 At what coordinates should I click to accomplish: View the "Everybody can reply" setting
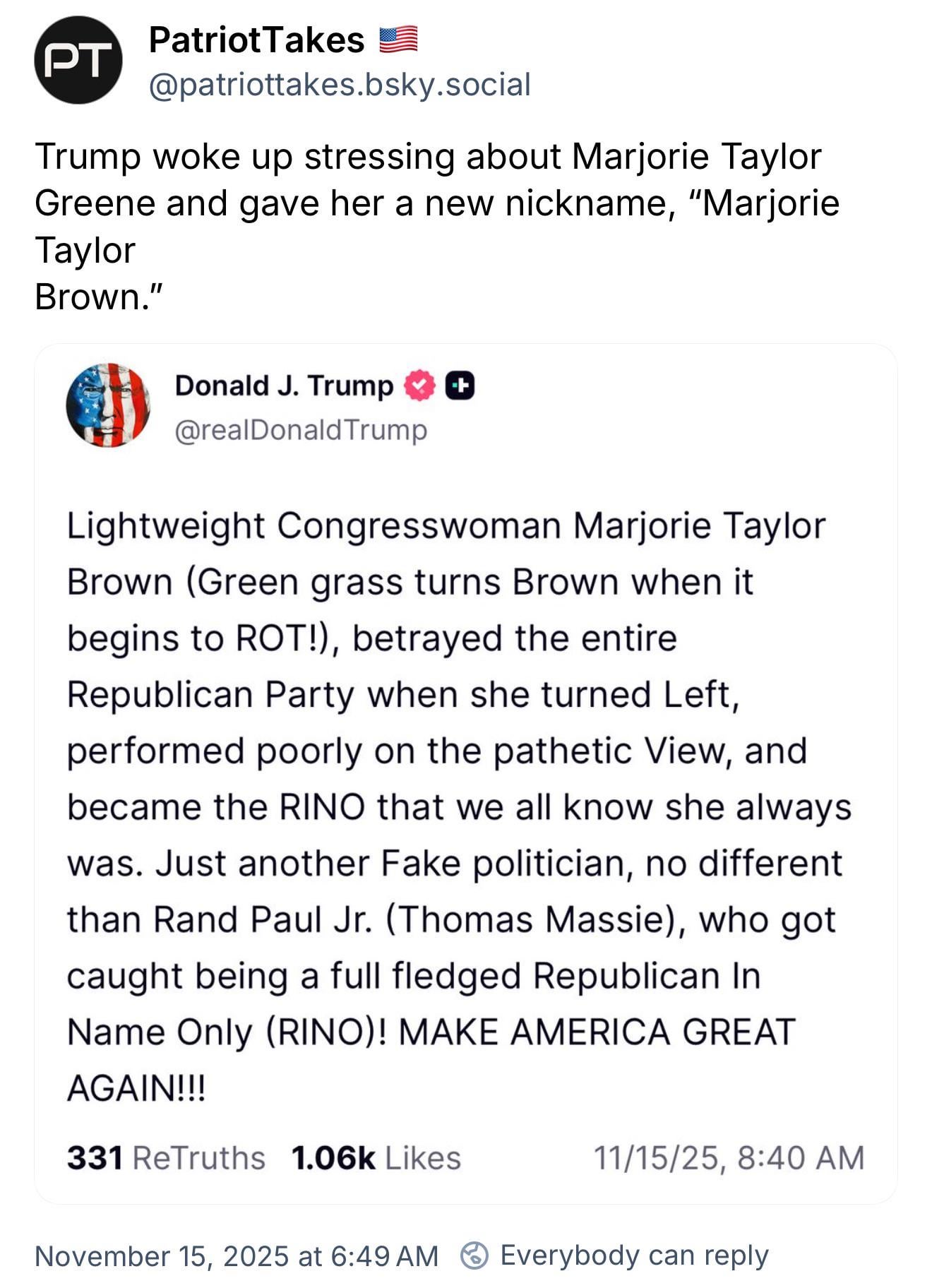coord(614,1256)
